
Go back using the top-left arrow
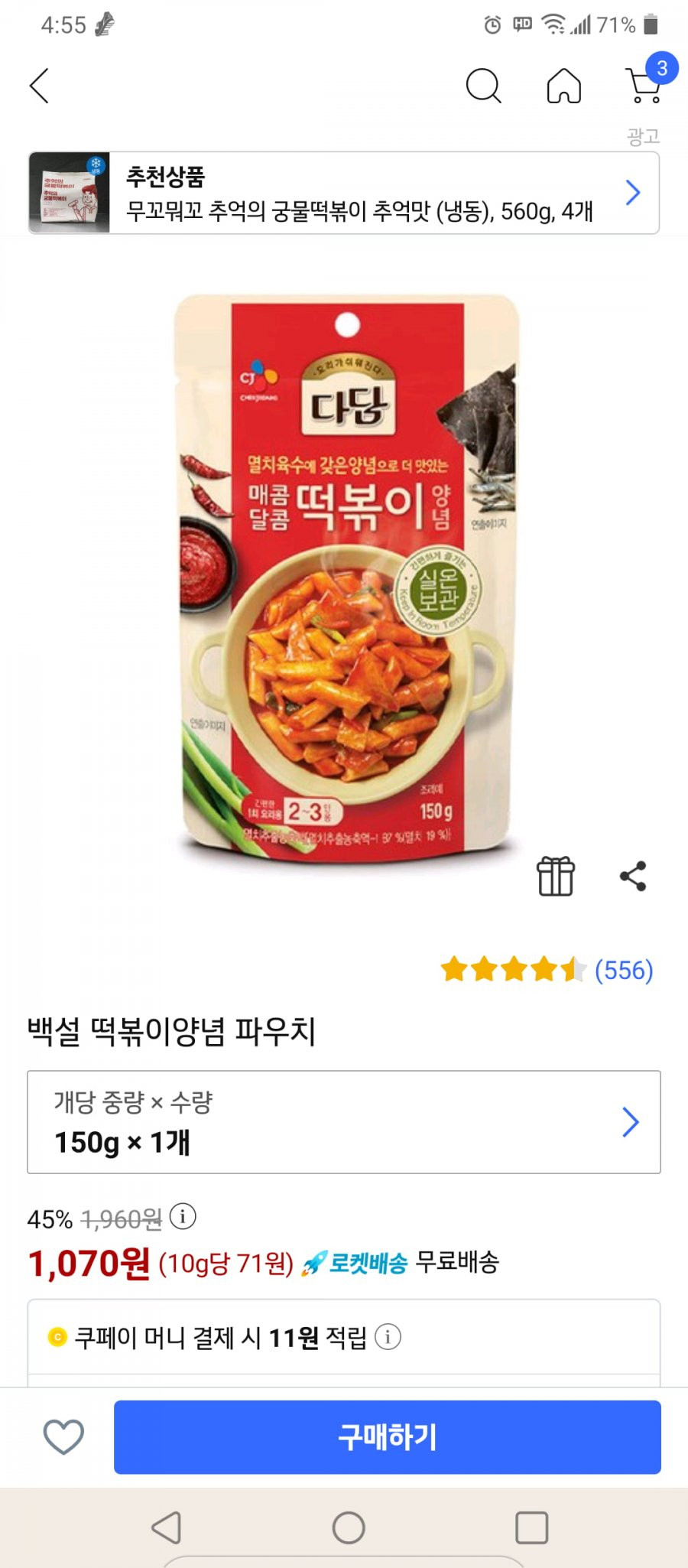(x=40, y=85)
